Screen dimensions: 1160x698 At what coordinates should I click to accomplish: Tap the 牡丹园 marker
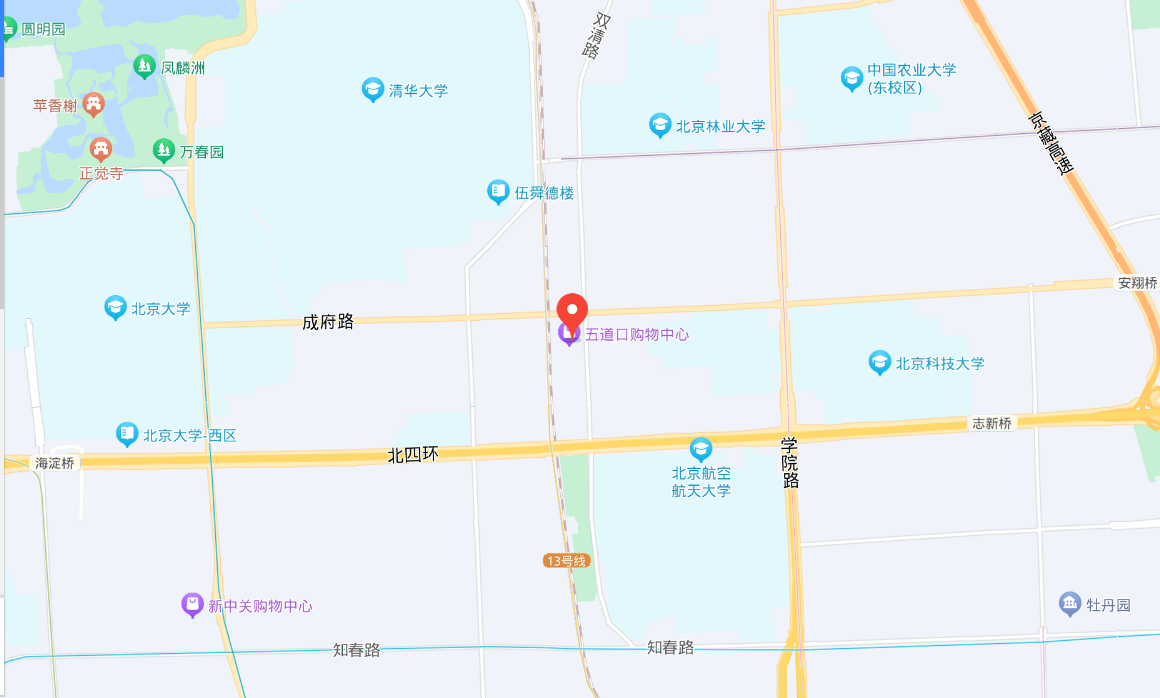coord(1070,604)
